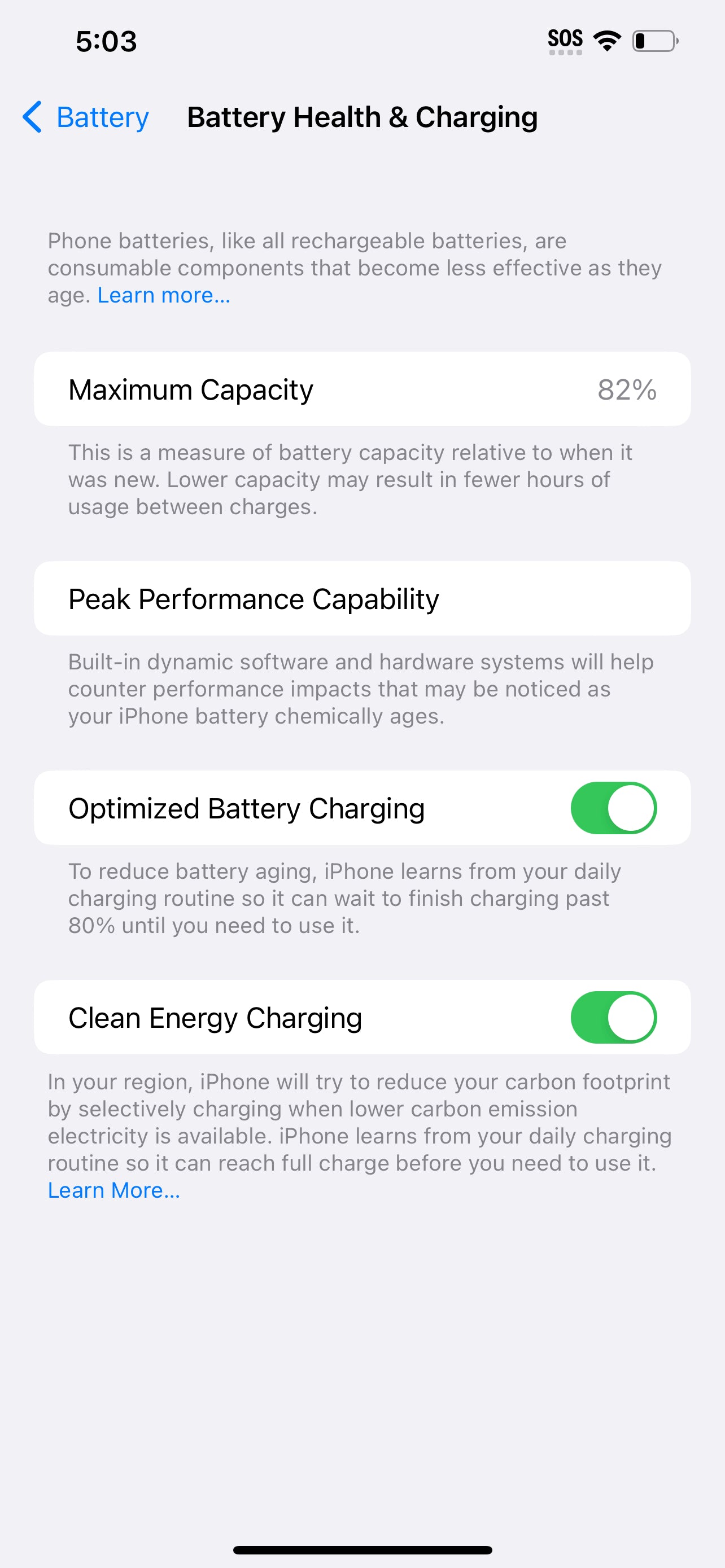
Task: Tap the clock showing 5:03
Action: pos(107,41)
